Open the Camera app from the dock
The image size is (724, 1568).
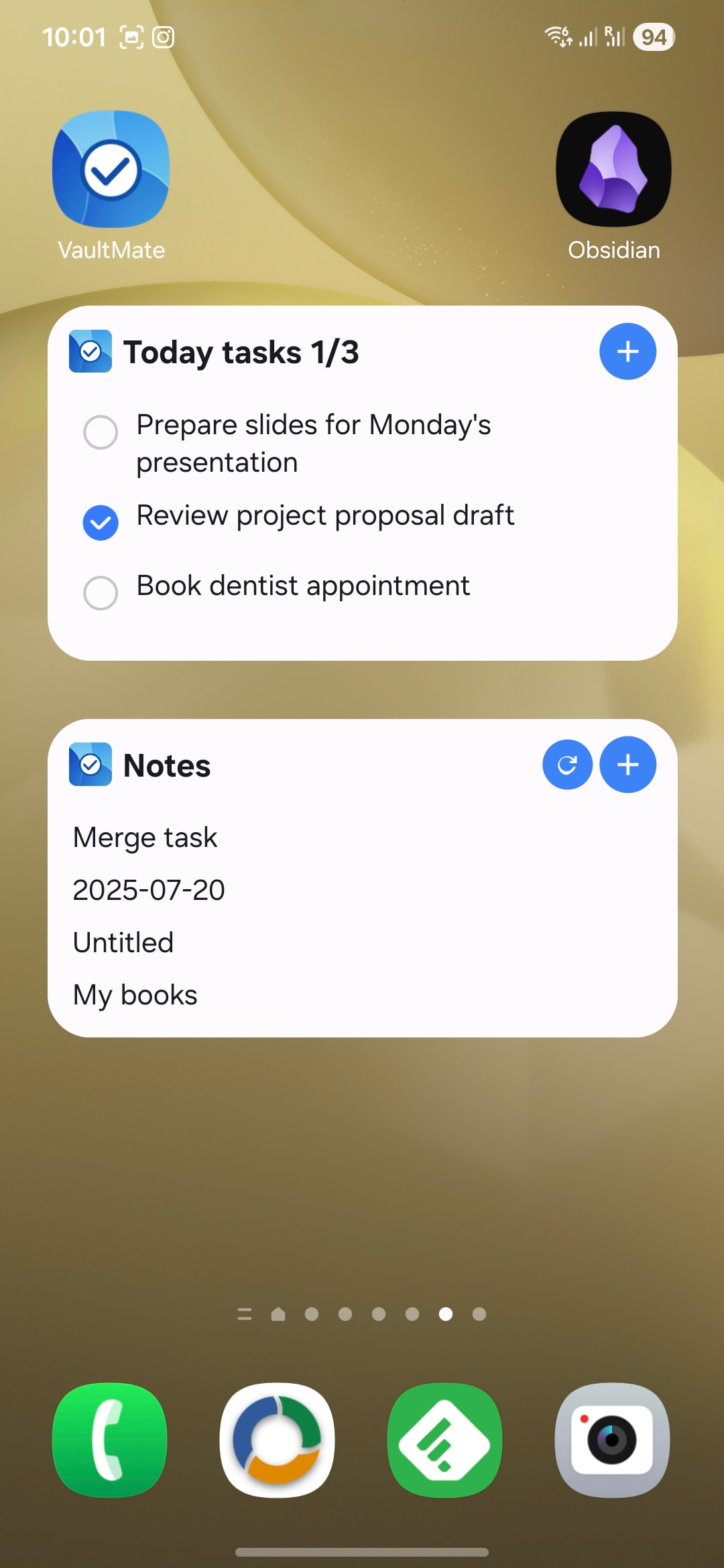pos(612,1440)
